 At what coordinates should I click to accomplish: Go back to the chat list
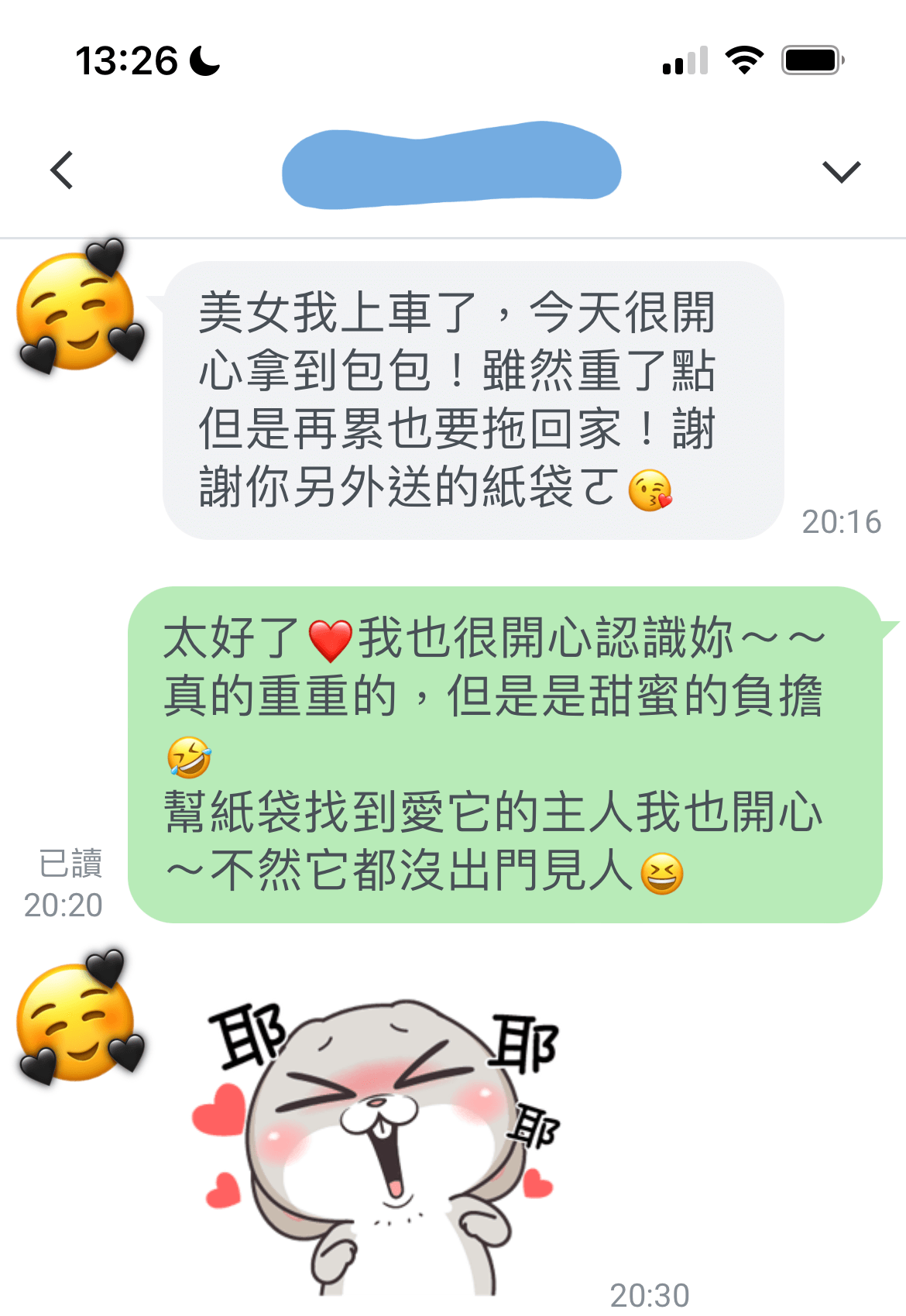coord(62,170)
